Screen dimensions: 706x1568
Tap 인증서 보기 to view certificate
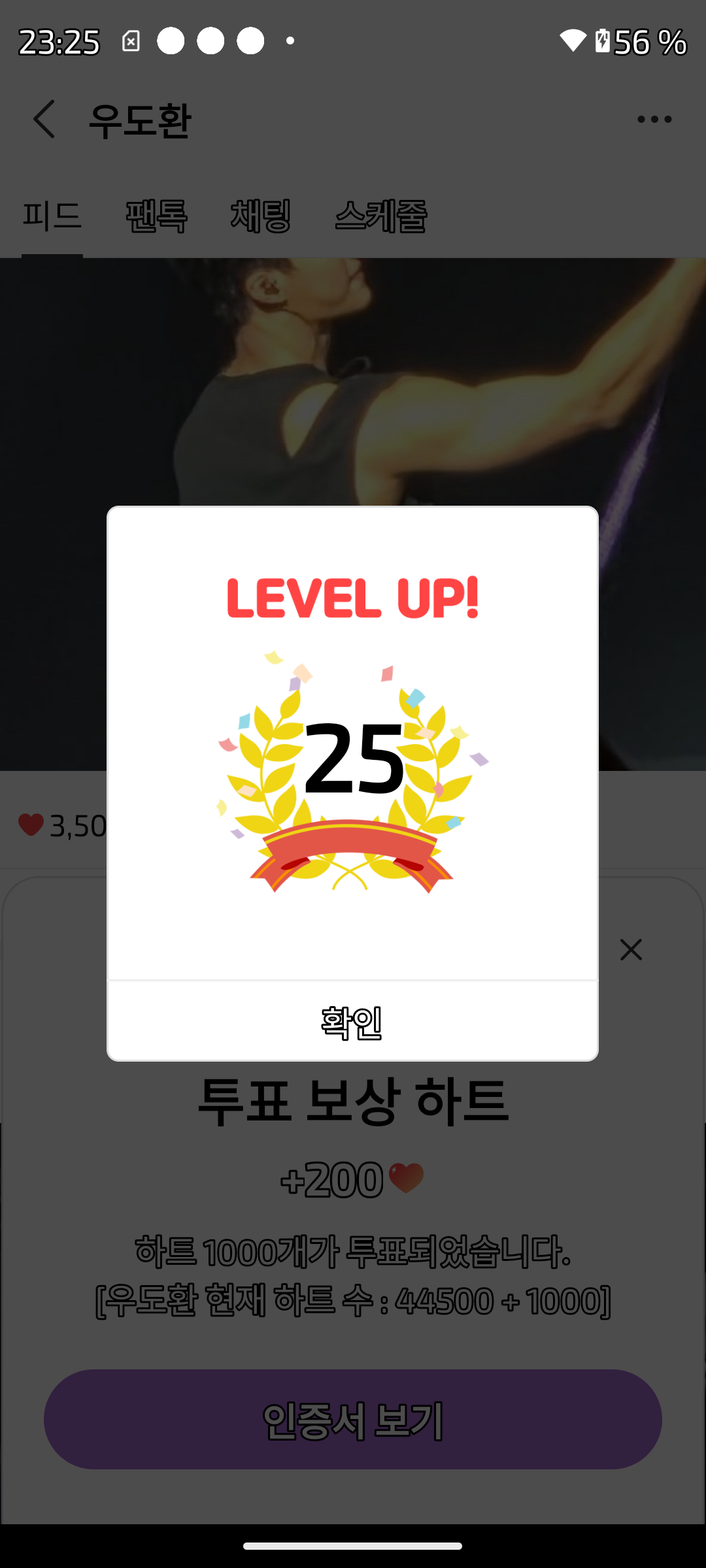[x=352, y=1420]
